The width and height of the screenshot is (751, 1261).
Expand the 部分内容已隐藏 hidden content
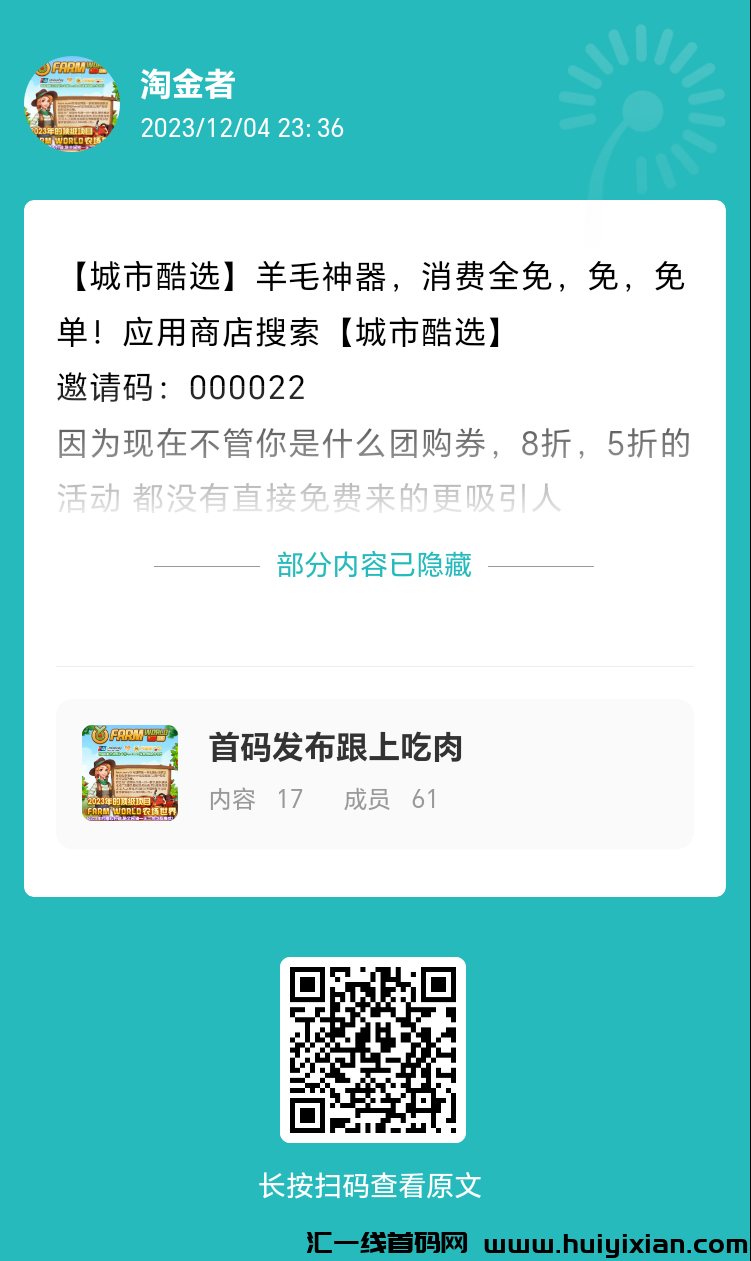373,565
